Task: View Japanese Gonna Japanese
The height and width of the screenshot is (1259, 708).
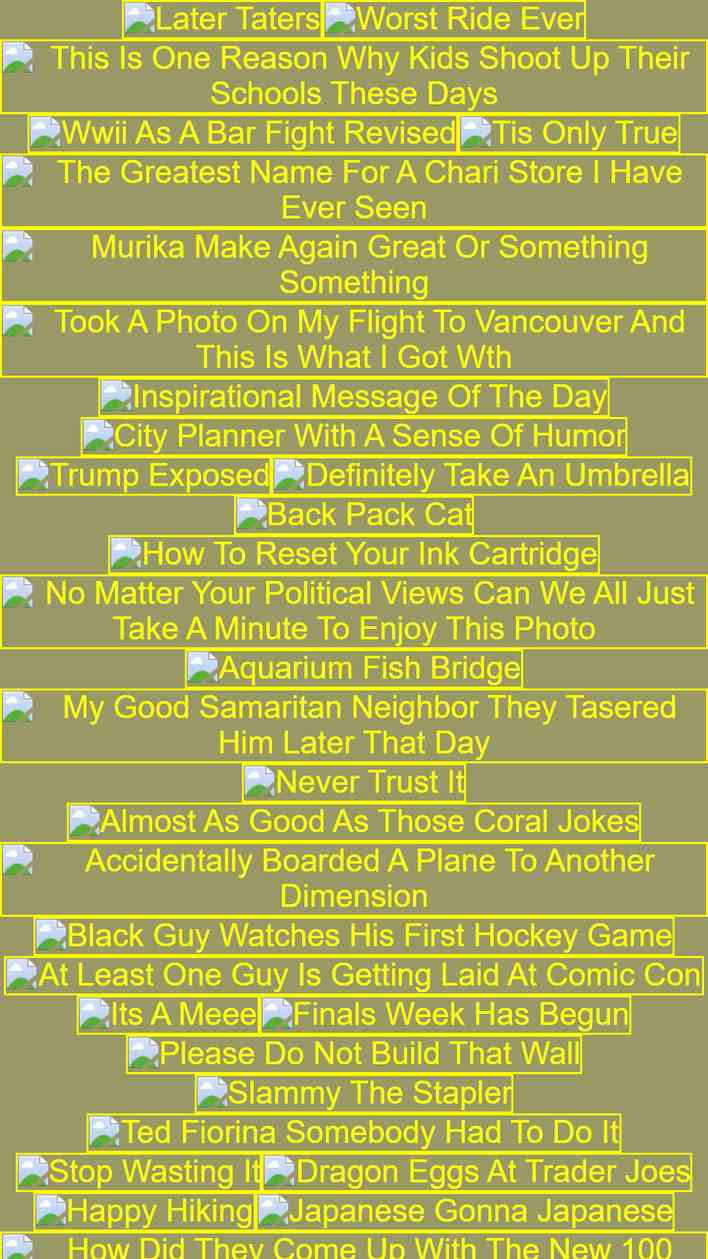Action: pyautogui.click(x=465, y=1210)
